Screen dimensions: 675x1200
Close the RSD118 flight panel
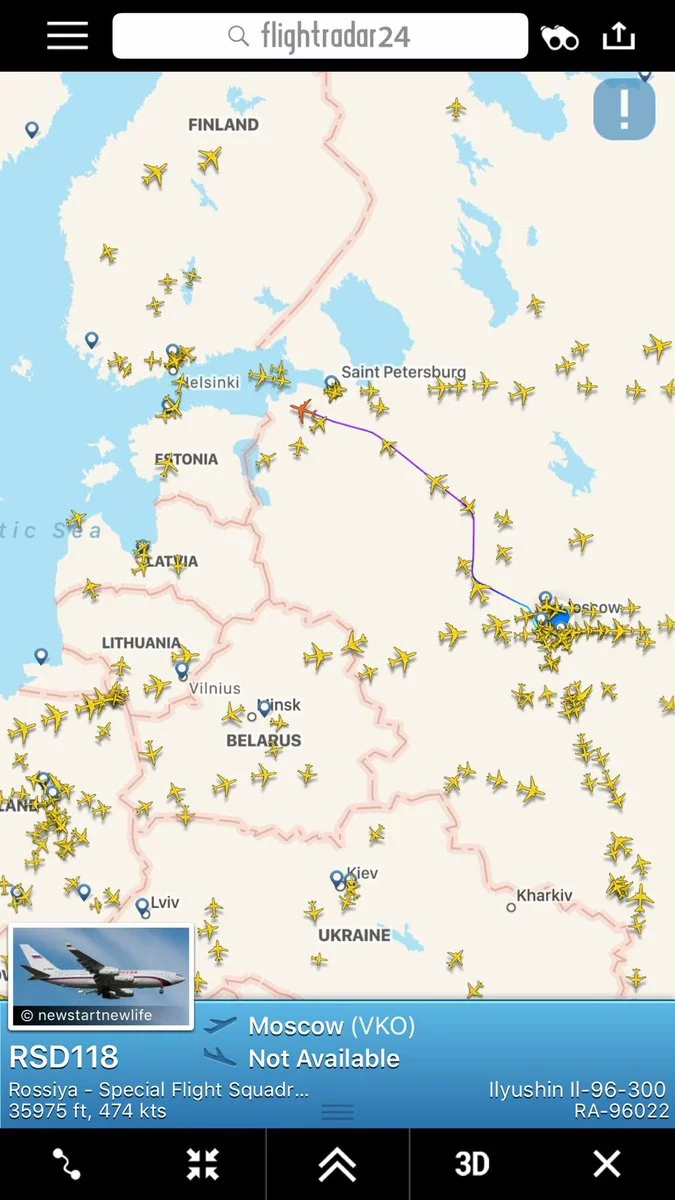[x=607, y=1164]
